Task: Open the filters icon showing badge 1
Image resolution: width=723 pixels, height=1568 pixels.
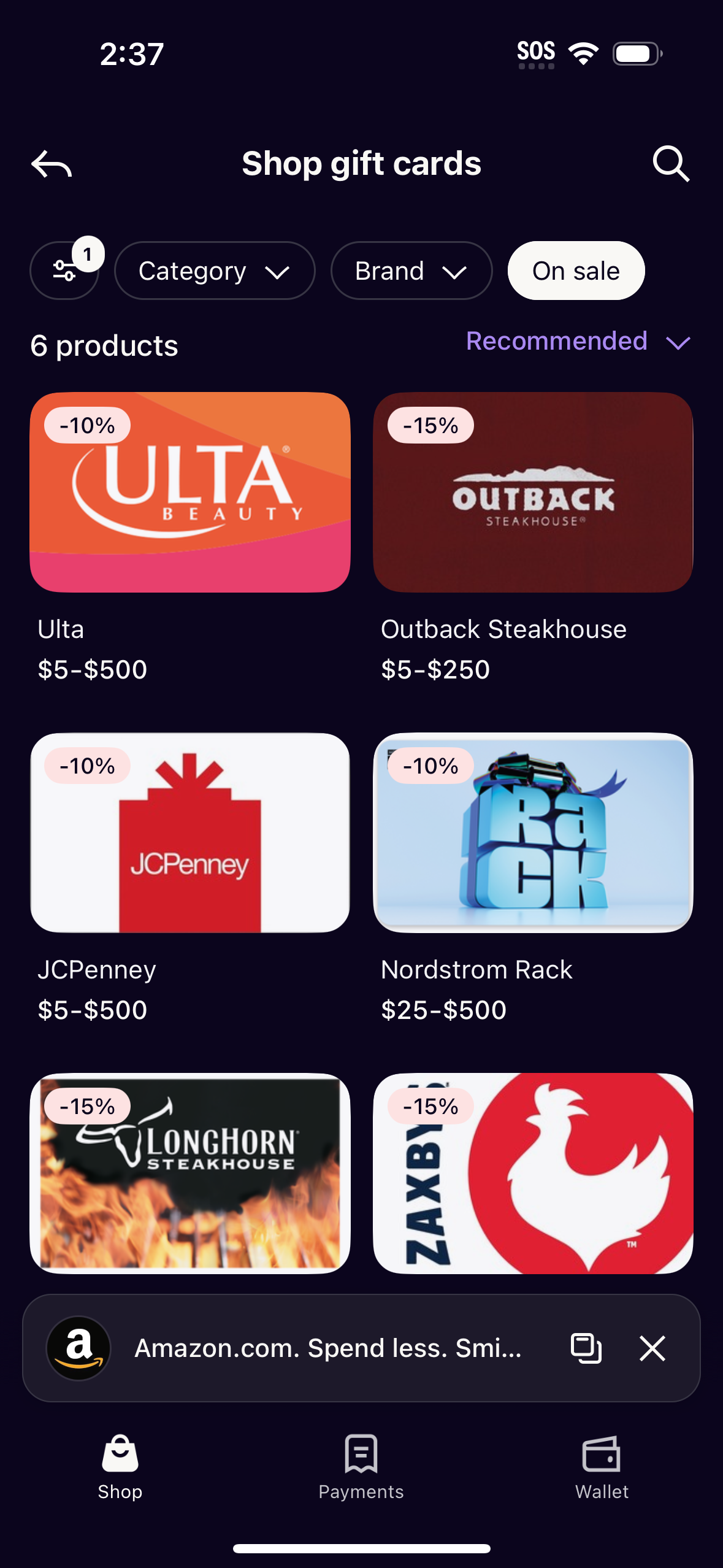Action: (x=64, y=271)
